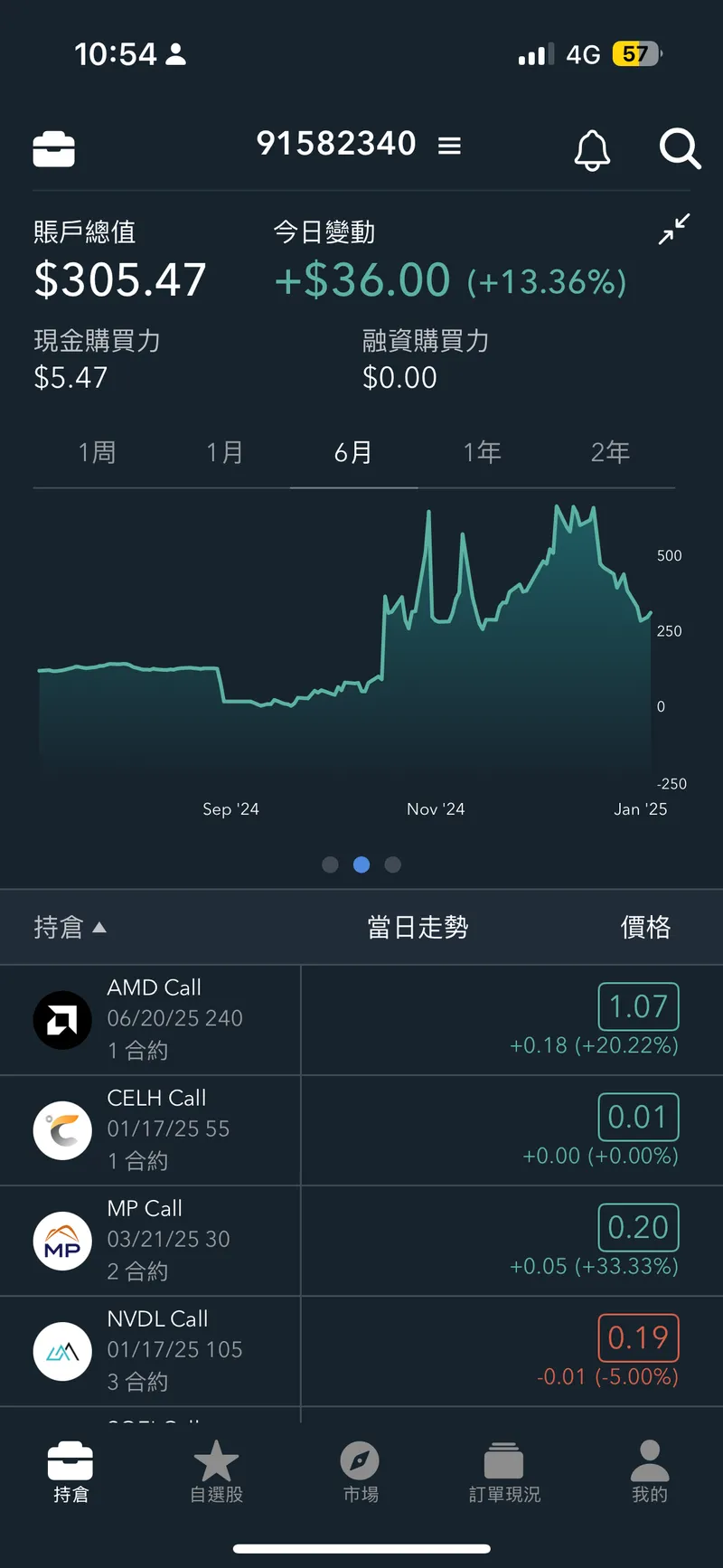Select the 6月 chart range

(353, 452)
